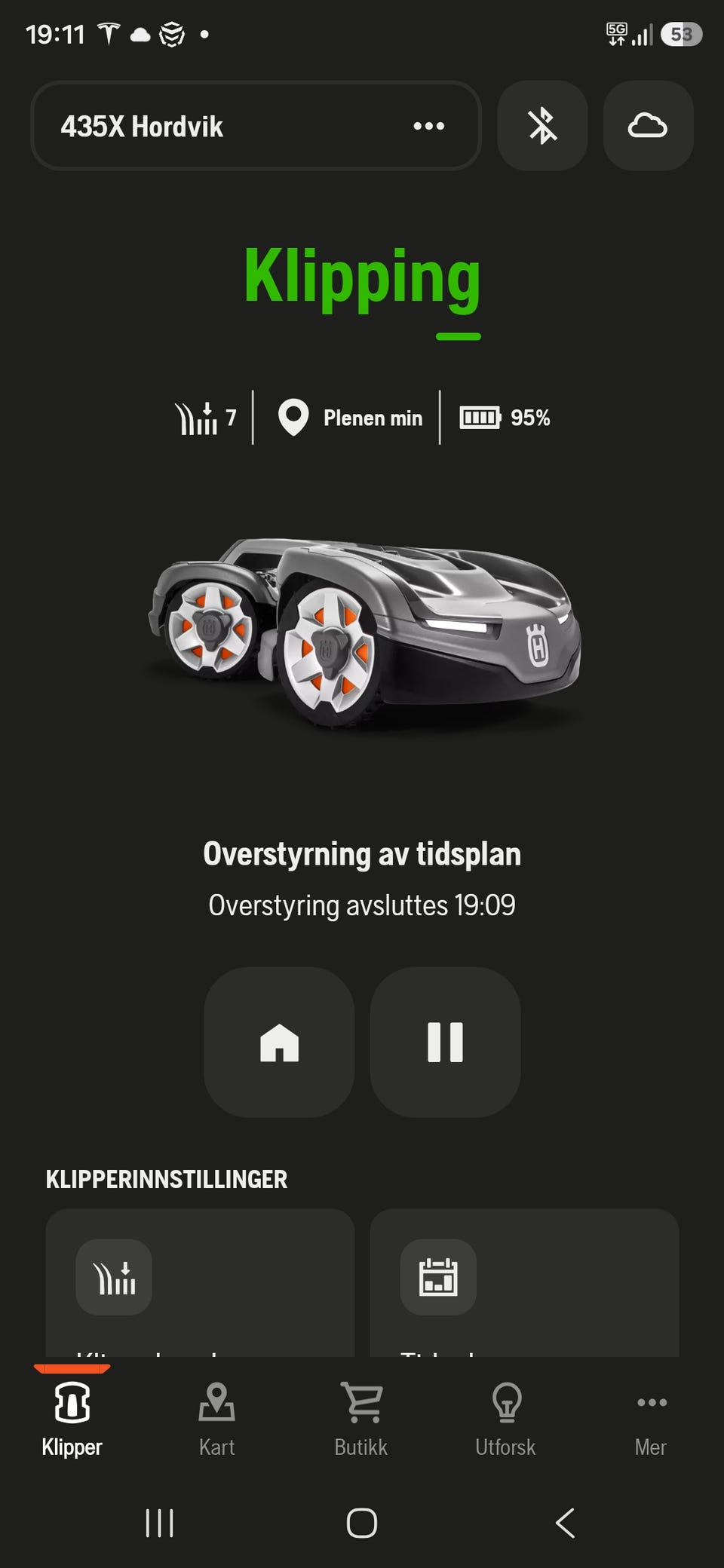Open the cutting height settings card
Viewport: 724px width, 1568px height.
[x=200, y=1283]
